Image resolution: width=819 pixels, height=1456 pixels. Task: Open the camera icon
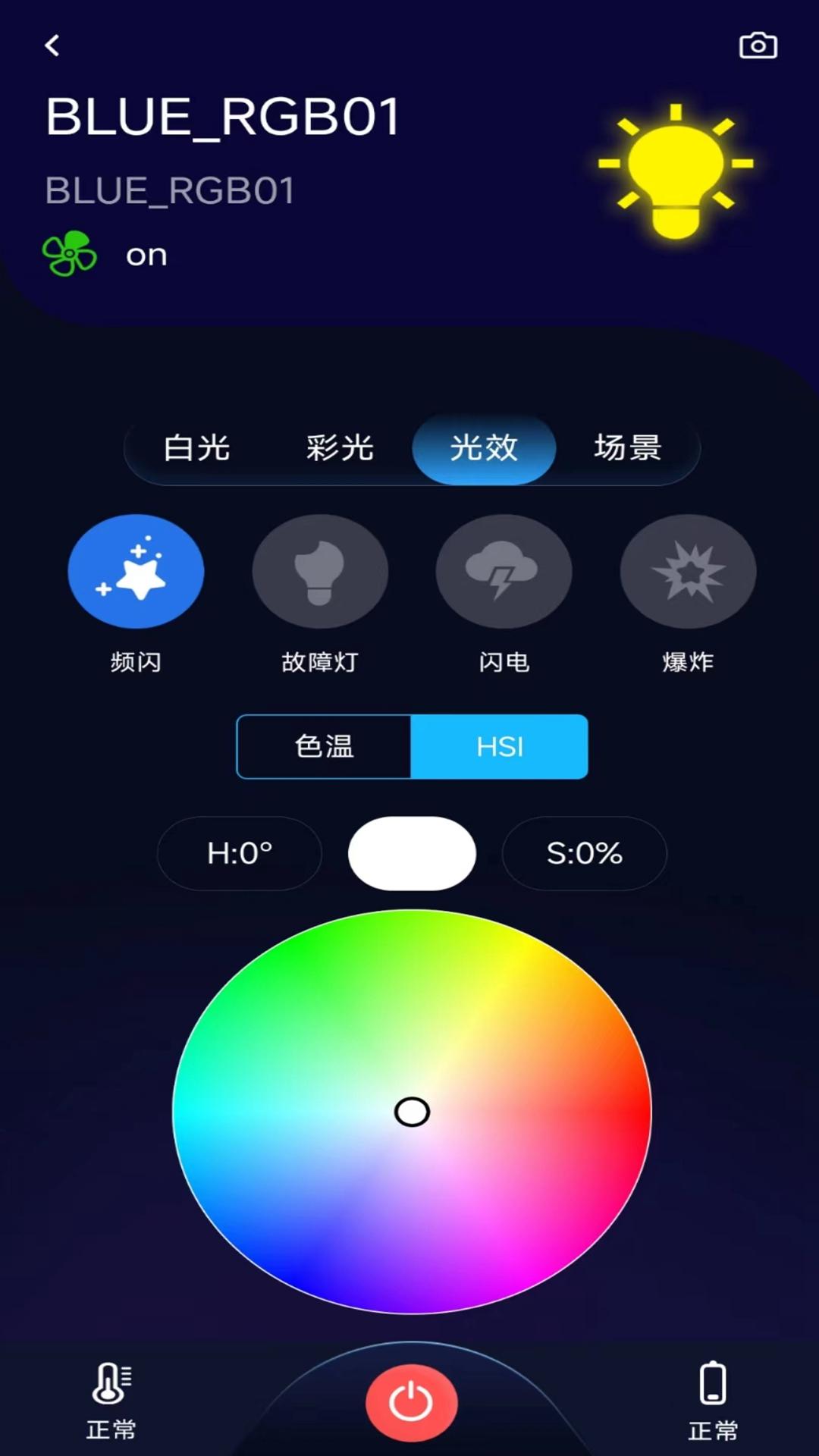(758, 45)
